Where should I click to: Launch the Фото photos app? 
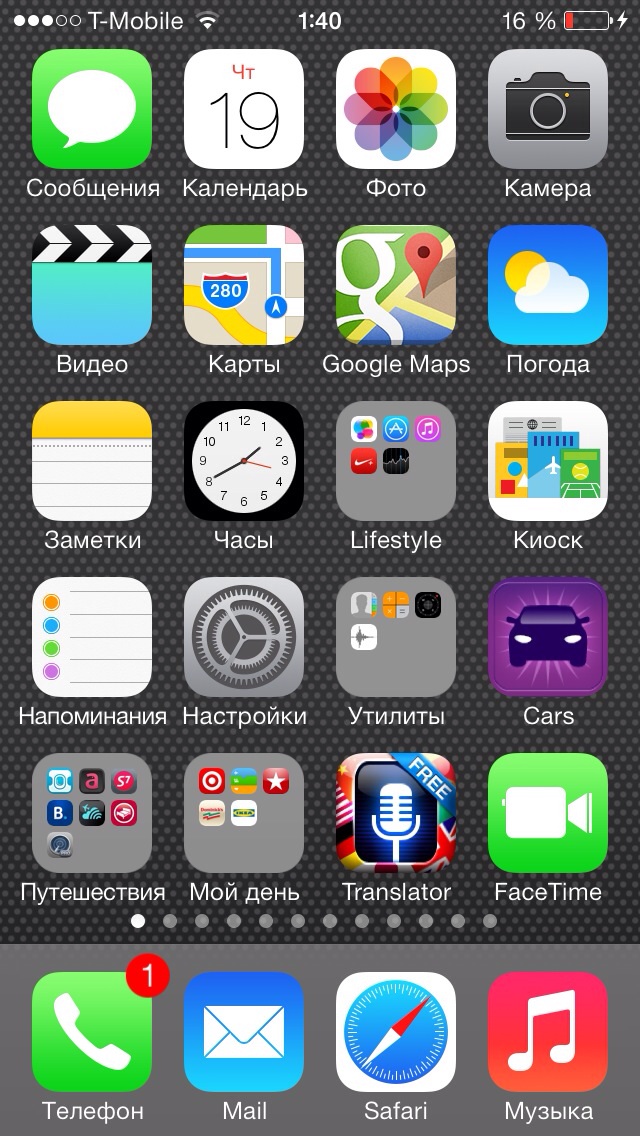[x=396, y=109]
